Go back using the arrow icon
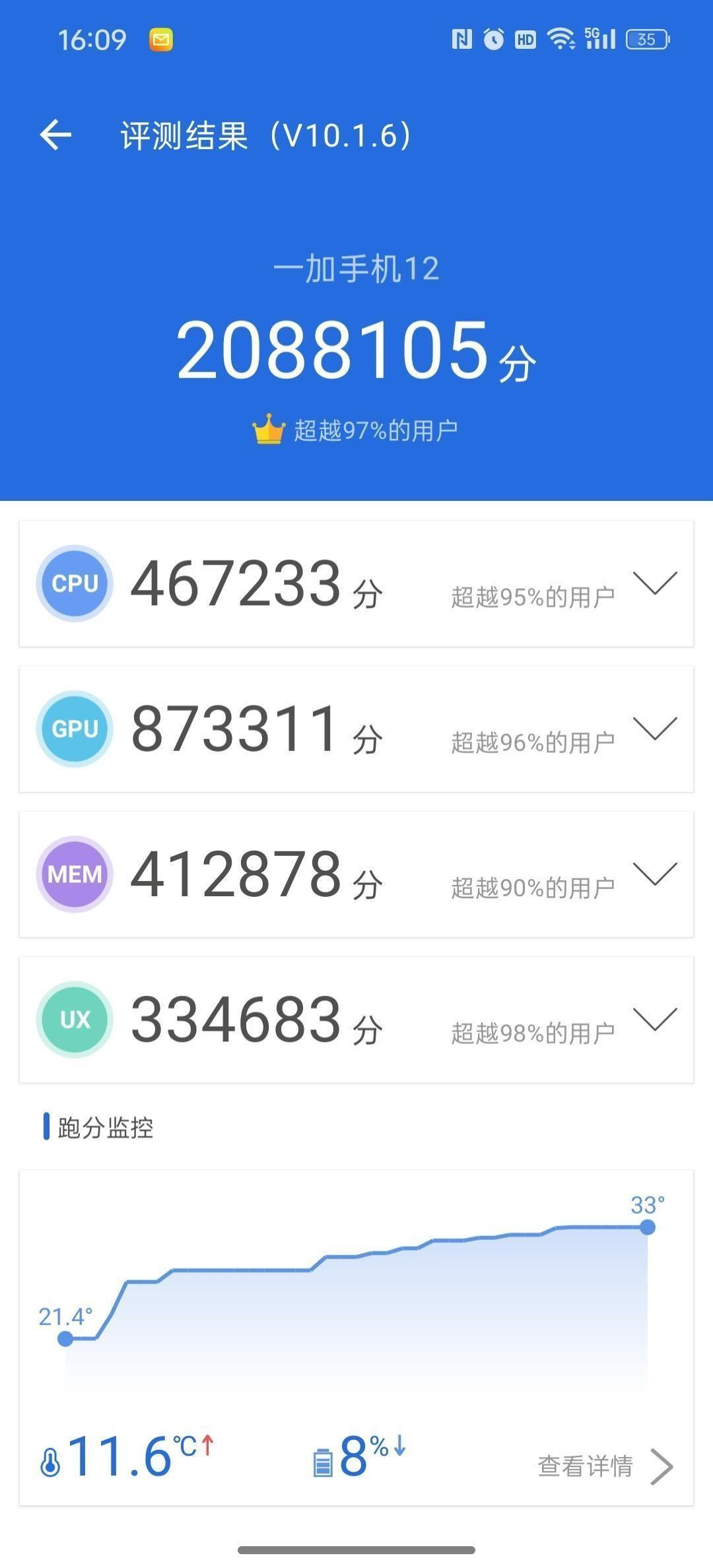713x1568 pixels. [55, 135]
